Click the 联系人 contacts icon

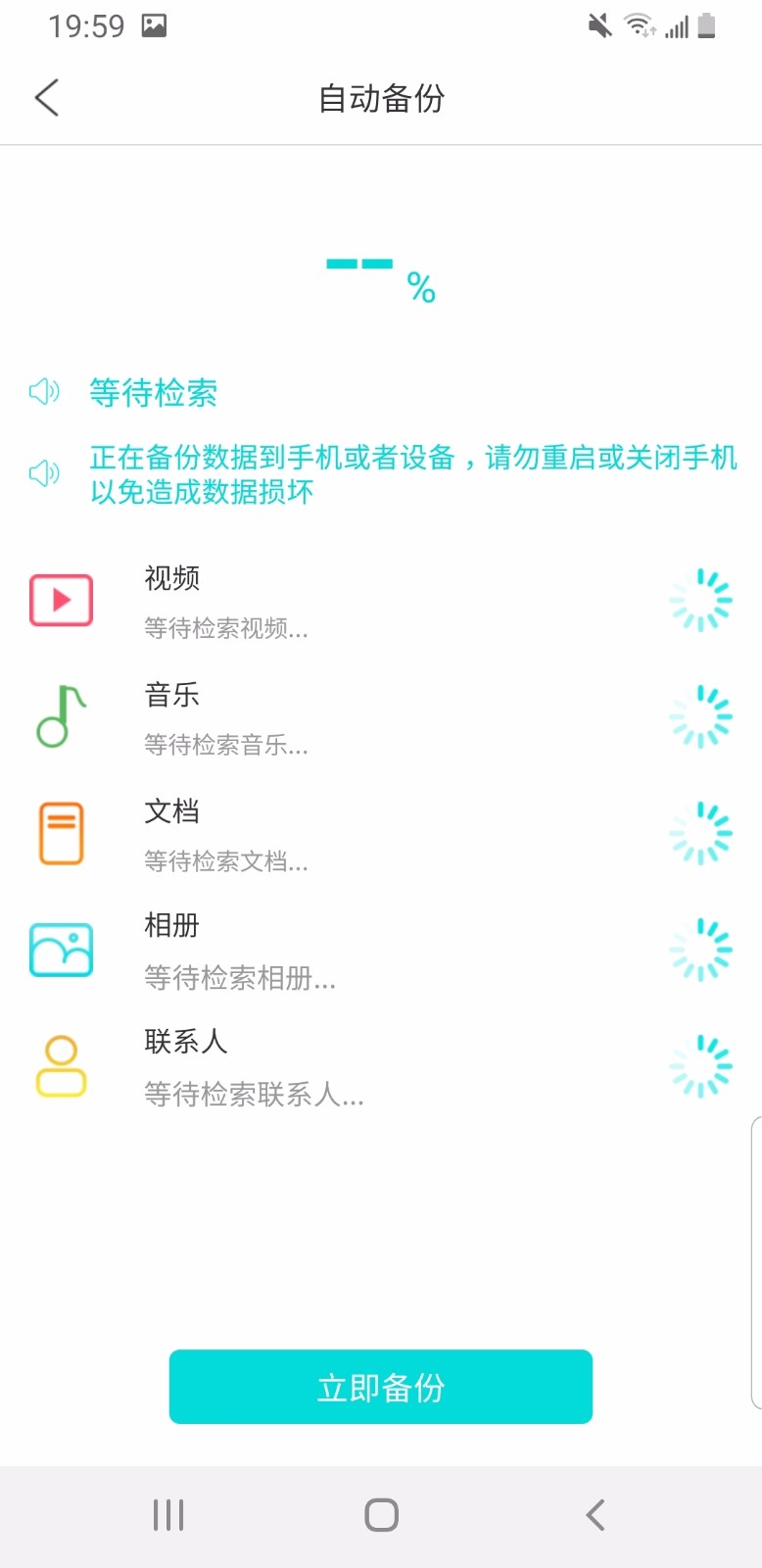tap(61, 1065)
